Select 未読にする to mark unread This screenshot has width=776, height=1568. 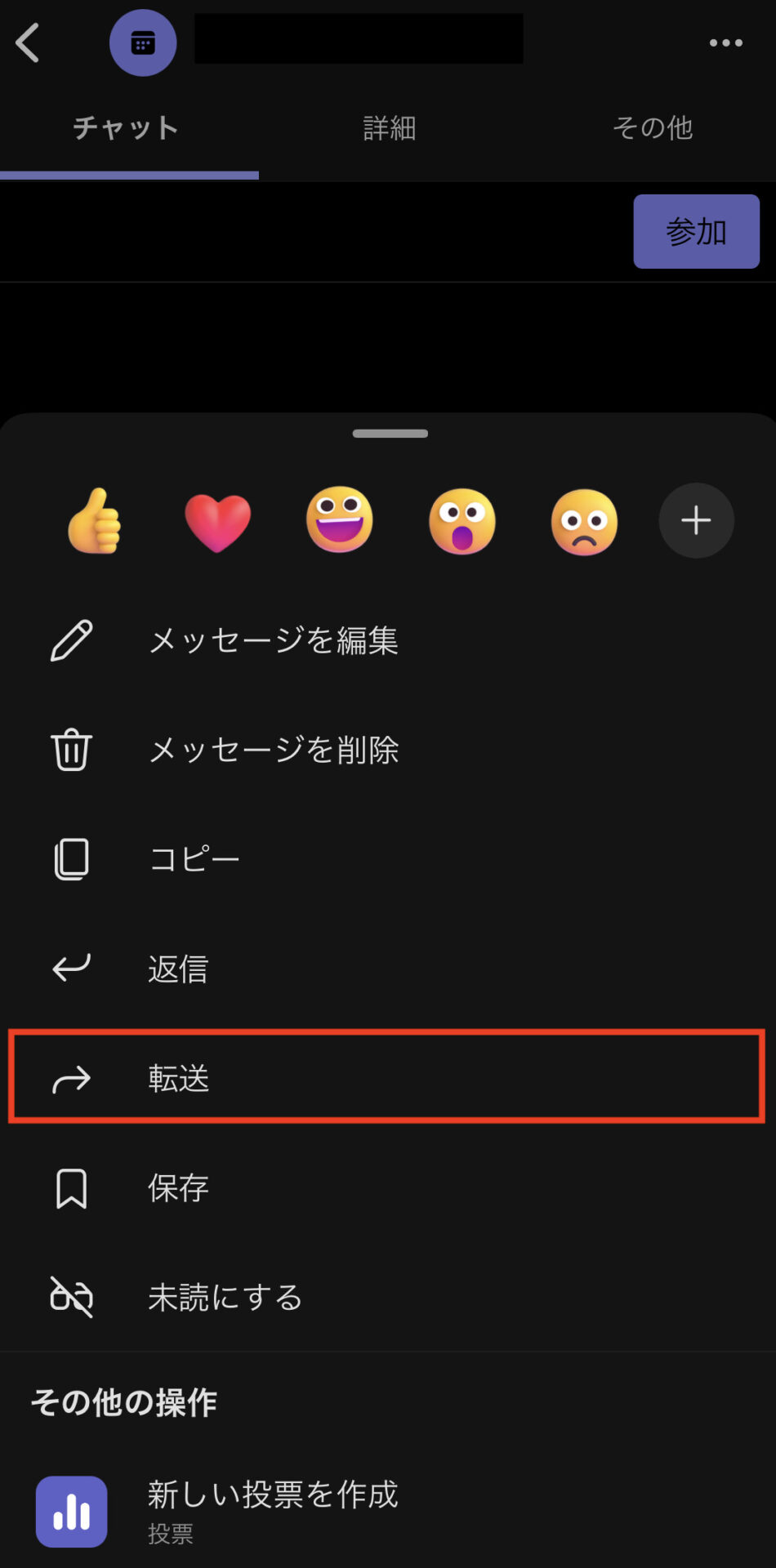[x=224, y=1298]
